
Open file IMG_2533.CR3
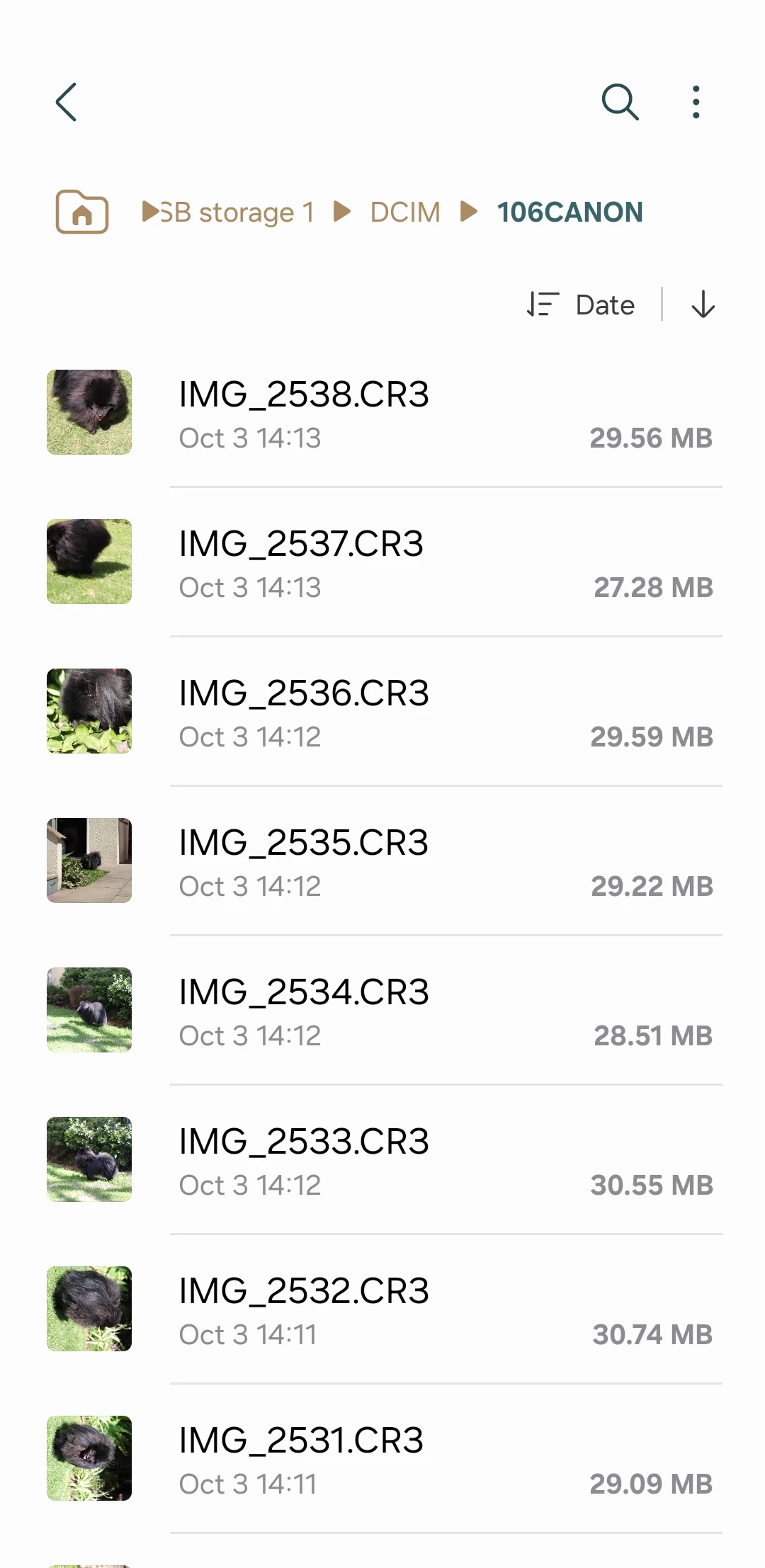coord(382,1160)
